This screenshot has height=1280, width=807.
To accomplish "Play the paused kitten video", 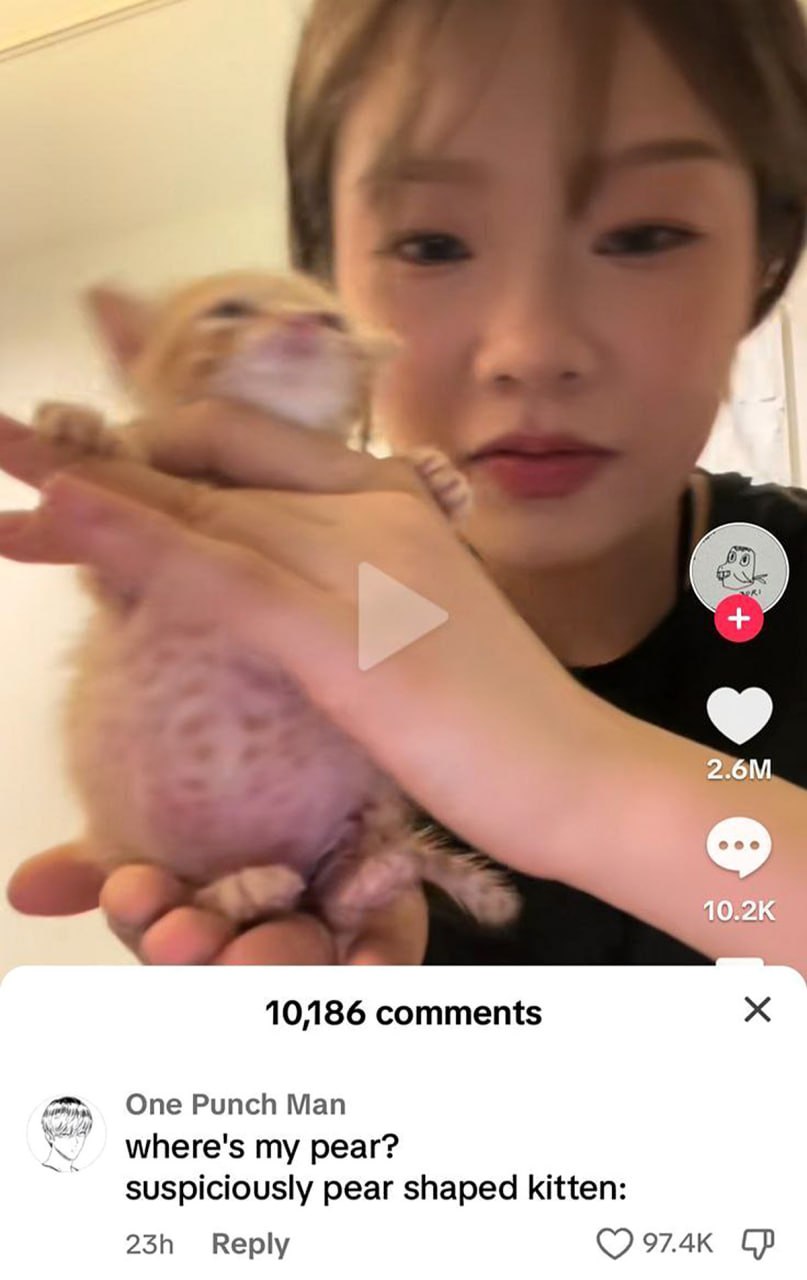I will [402, 616].
